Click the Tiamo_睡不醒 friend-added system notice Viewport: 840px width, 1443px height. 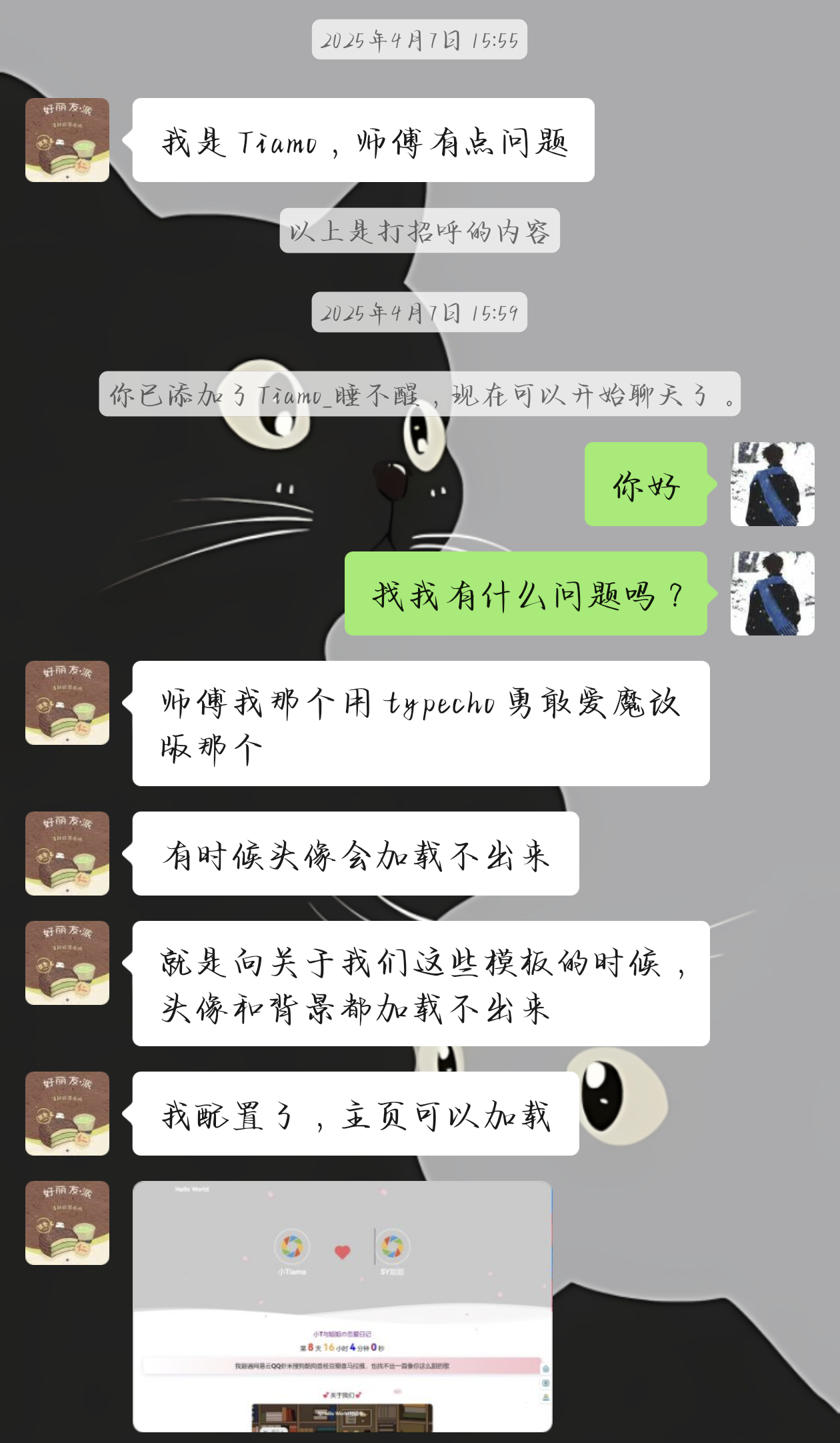420,396
